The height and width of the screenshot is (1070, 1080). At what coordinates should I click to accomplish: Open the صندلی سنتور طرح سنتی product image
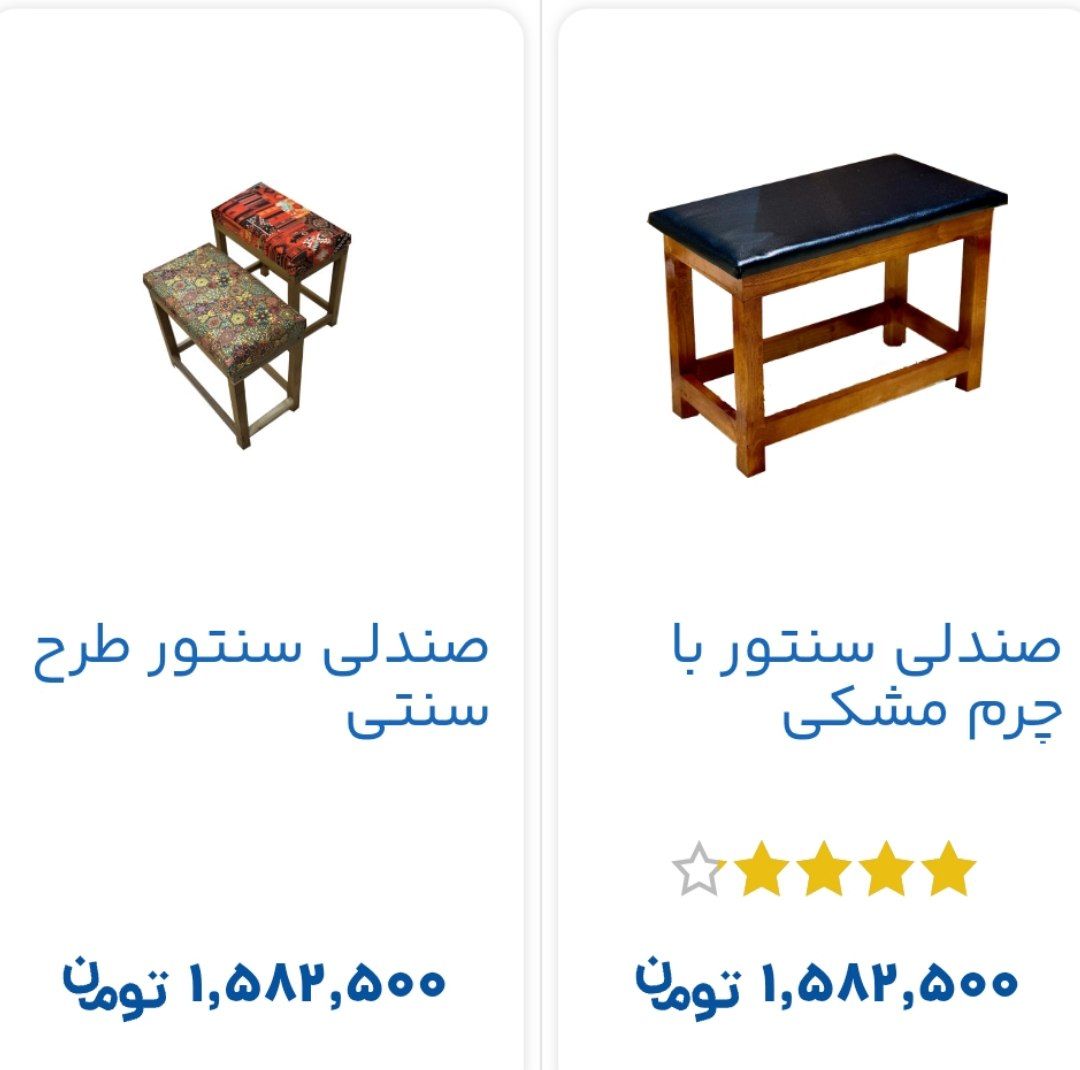pos(247,313)
